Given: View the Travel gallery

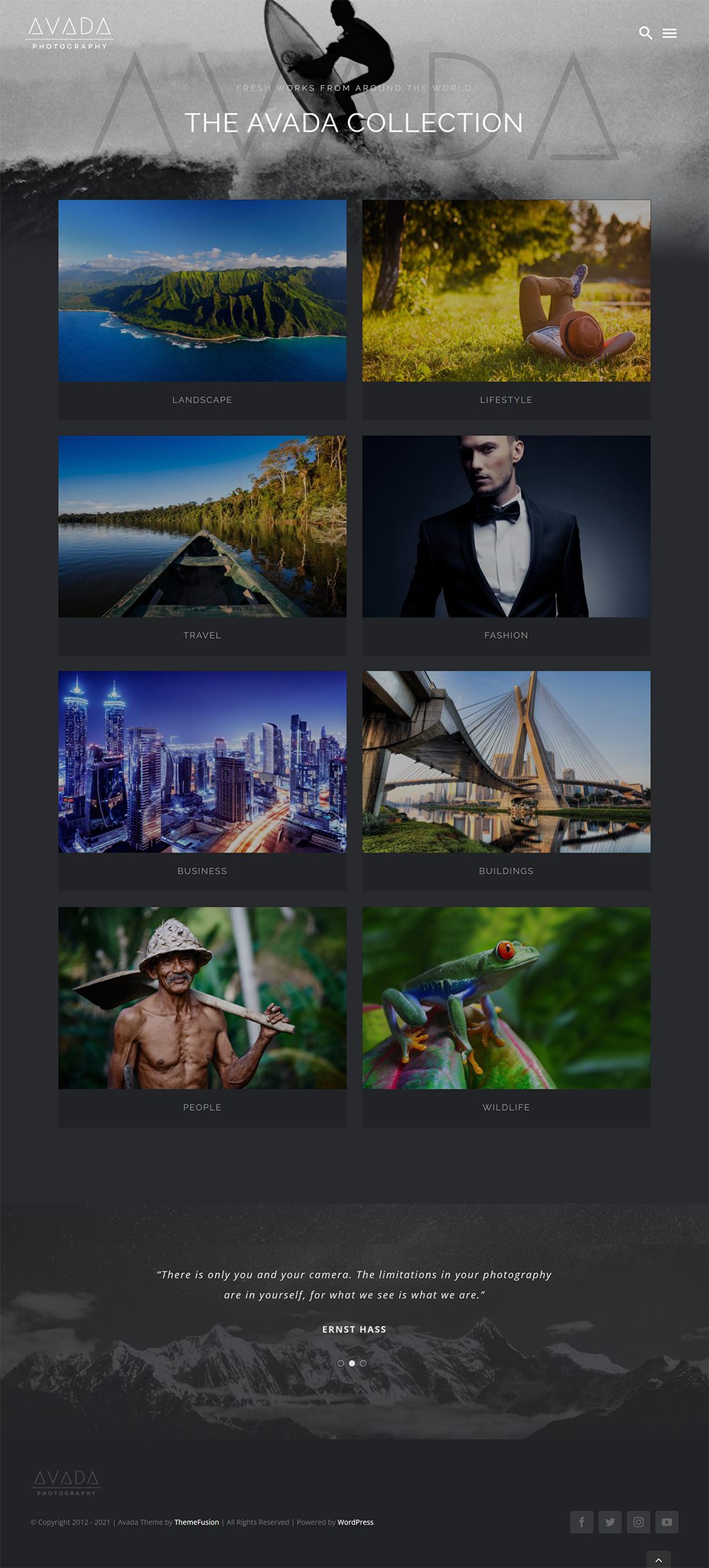Looking at the screenshot, I should point(202,545).
